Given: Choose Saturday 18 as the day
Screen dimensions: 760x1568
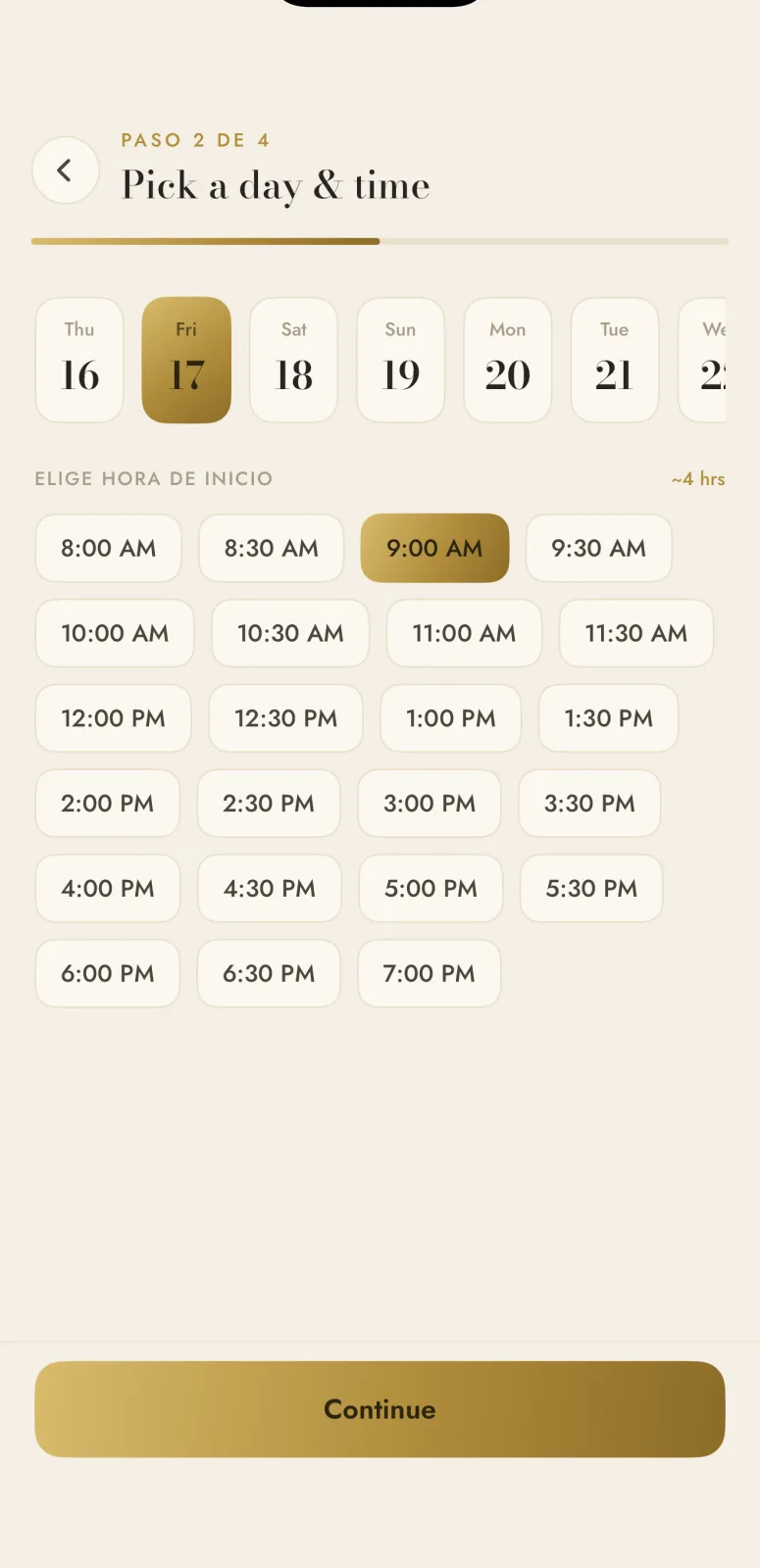Looking at the screenshot, I should [294, 361].
